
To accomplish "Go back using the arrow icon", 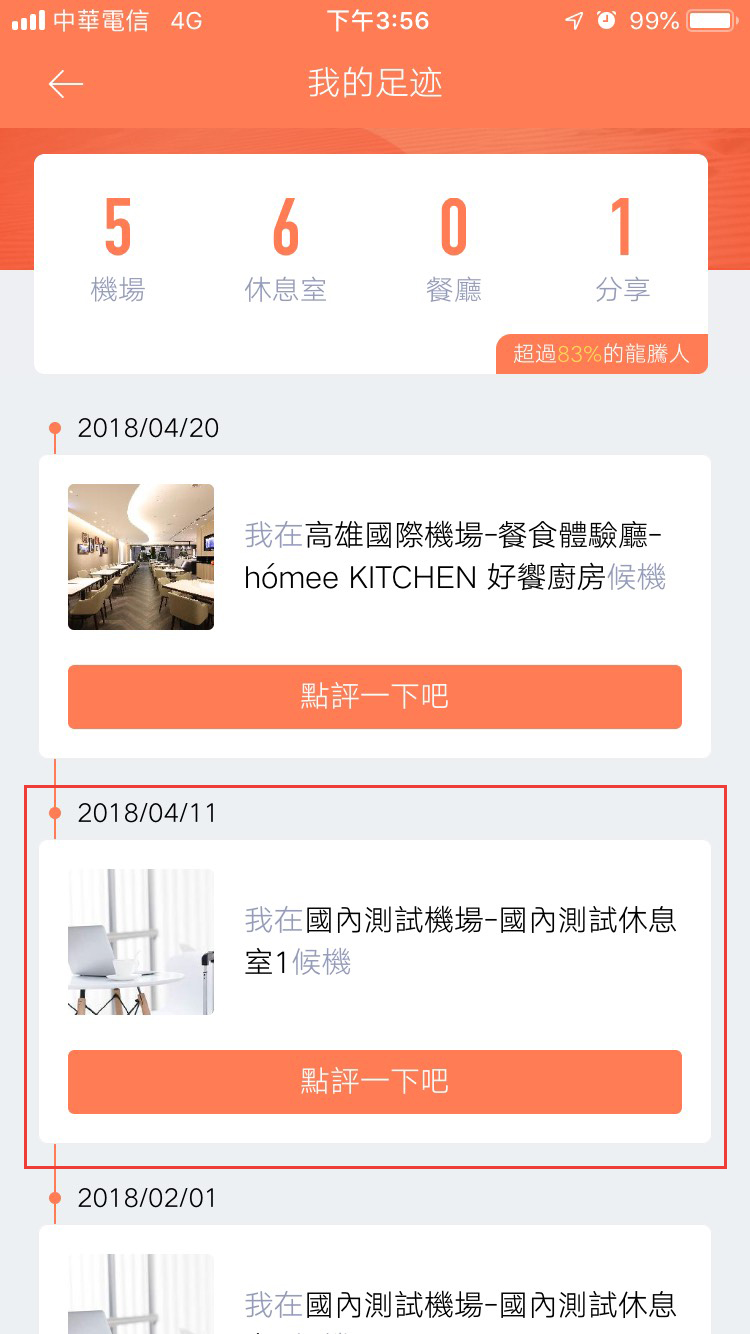I will pyautogui.click(x=66, y=84).
